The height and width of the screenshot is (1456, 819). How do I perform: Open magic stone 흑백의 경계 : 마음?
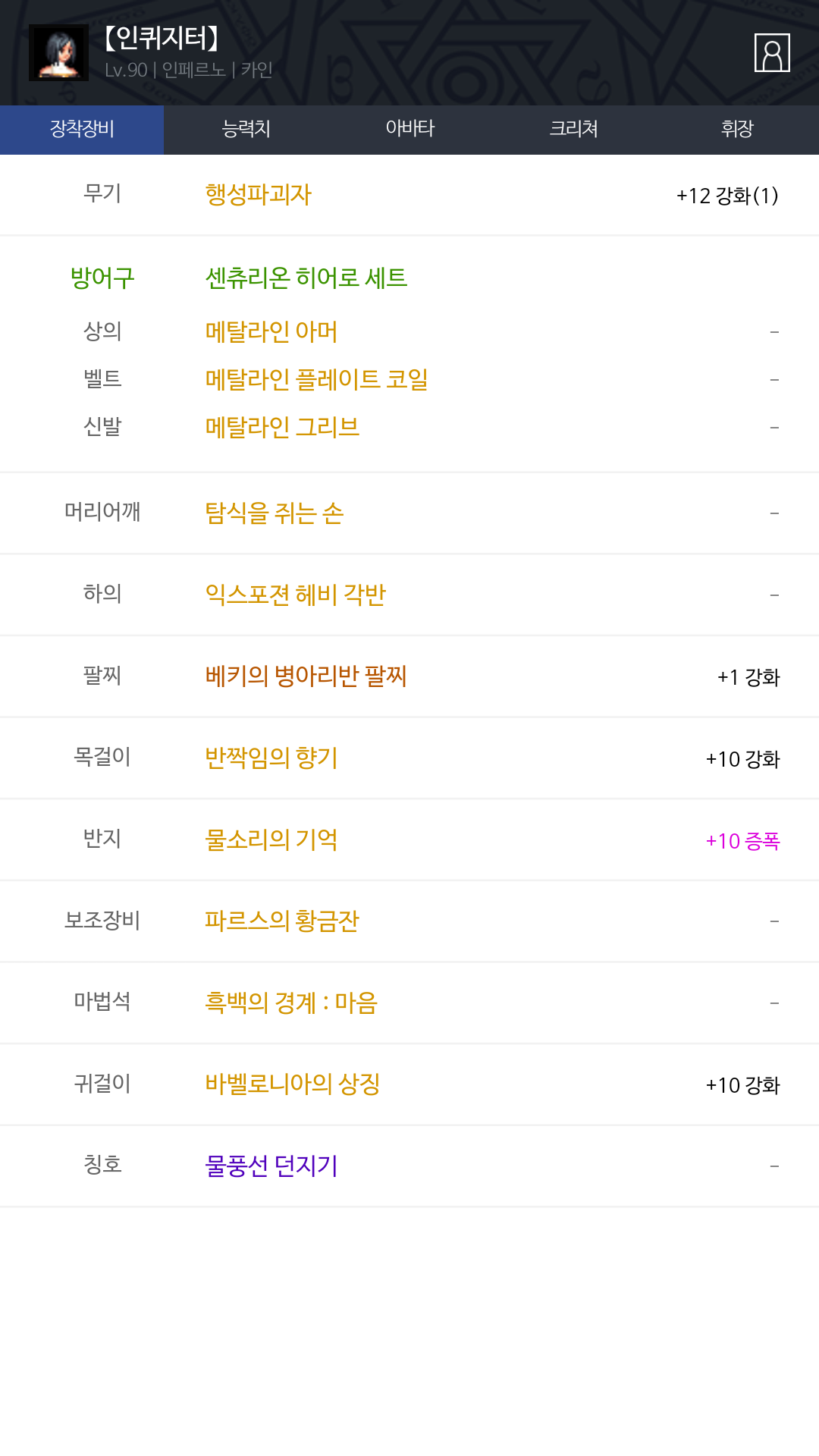tap(291, 1003)
